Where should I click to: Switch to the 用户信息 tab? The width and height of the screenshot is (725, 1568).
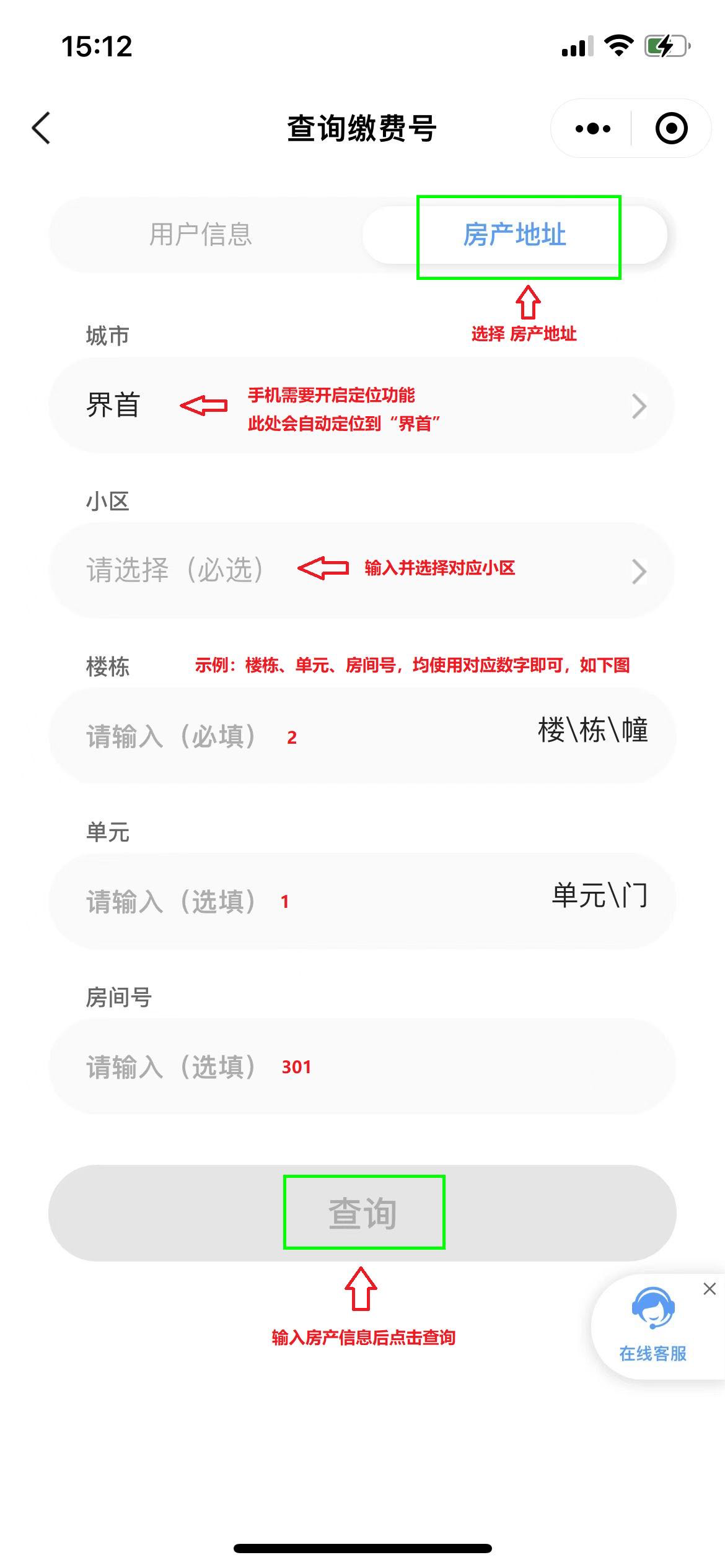coord(201,235)
